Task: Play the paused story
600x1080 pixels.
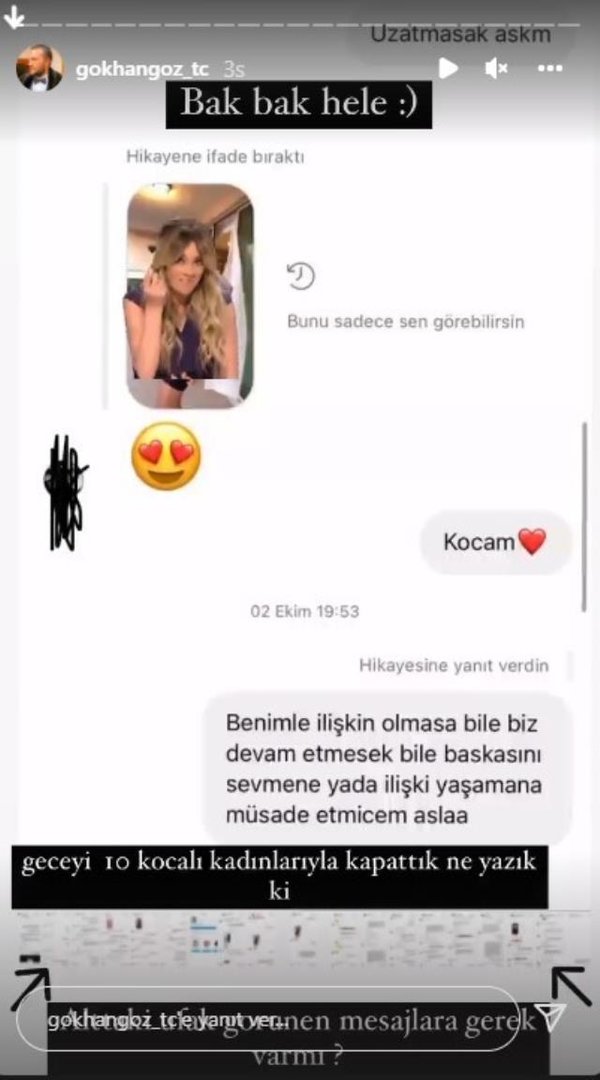Action: click(448, 68)
